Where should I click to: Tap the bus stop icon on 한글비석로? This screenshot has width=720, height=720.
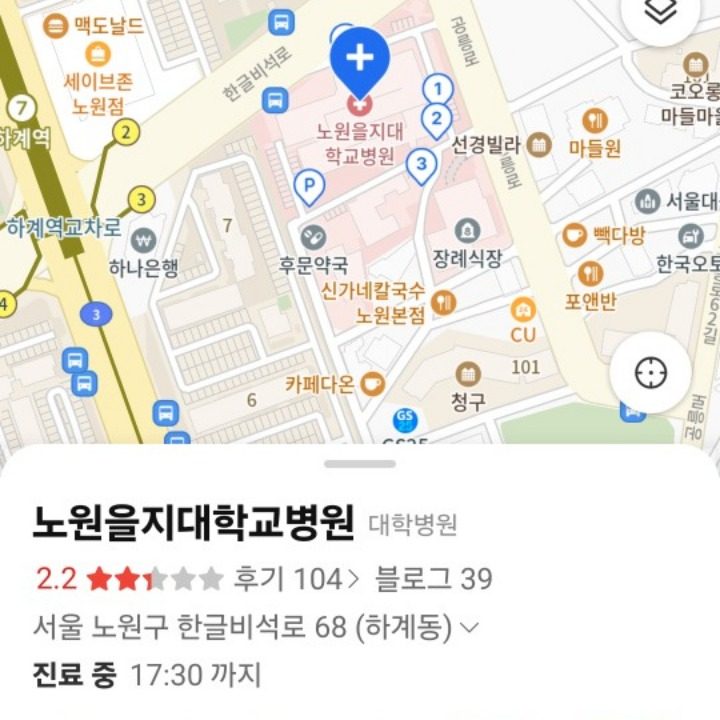click(x=274, y=99)
